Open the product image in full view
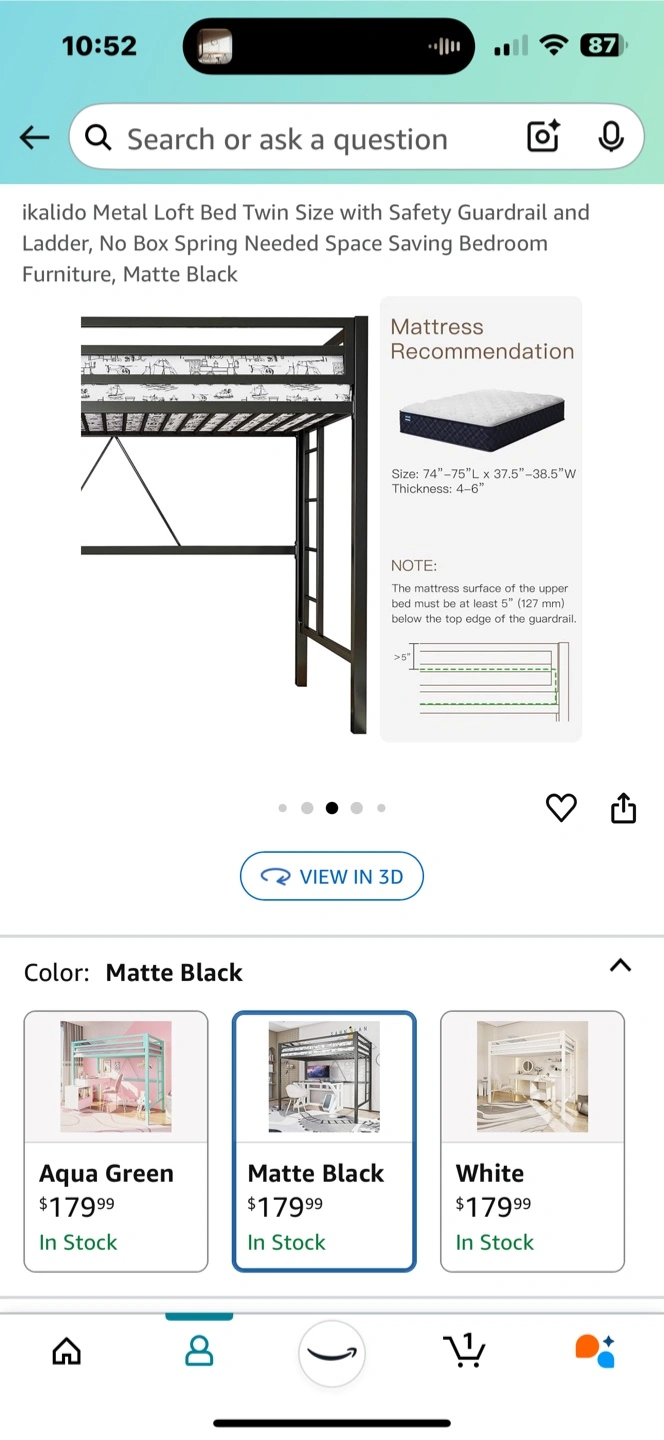Viewport: 664px width, 1440px height. pyautogui.click(x=332, y=519)
